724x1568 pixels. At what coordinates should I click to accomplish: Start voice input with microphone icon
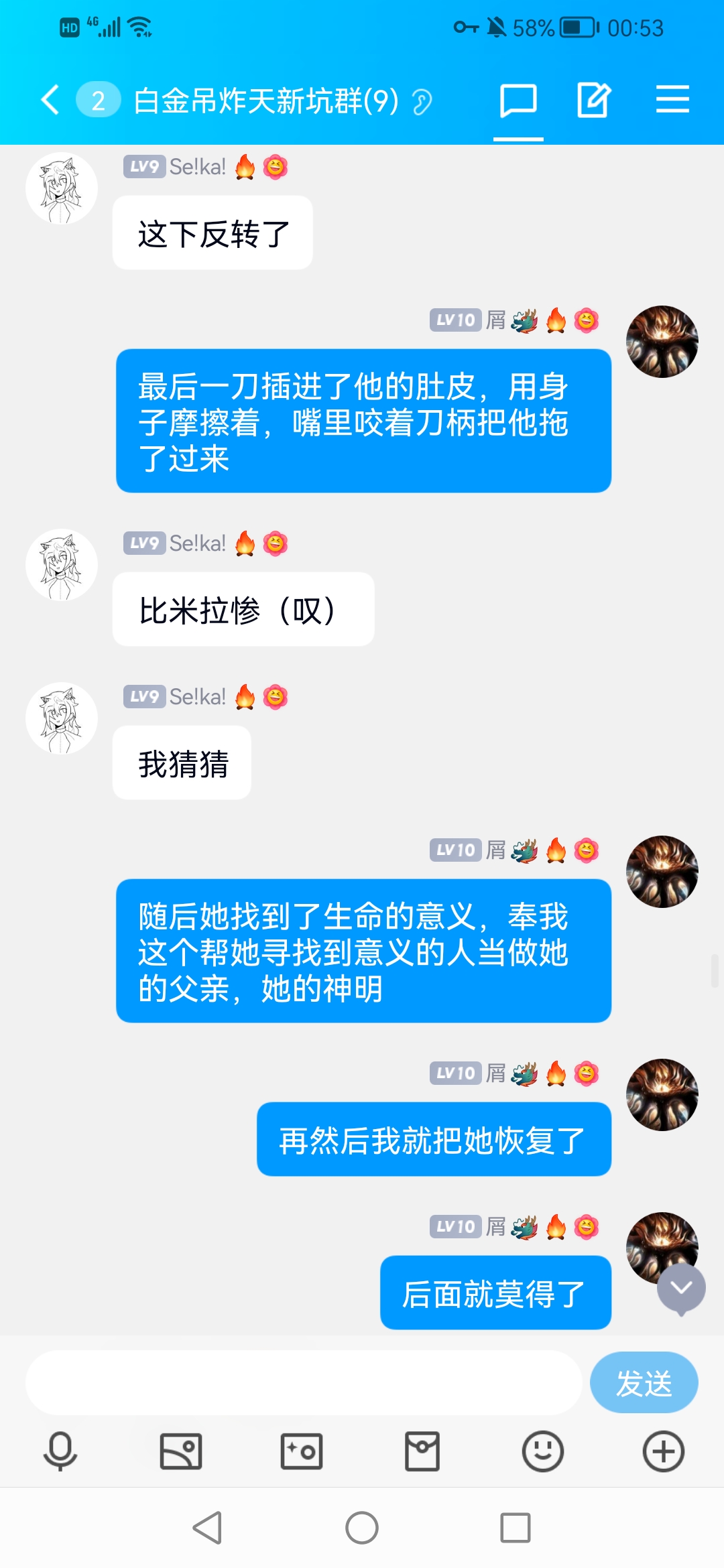pos(60,1451)
